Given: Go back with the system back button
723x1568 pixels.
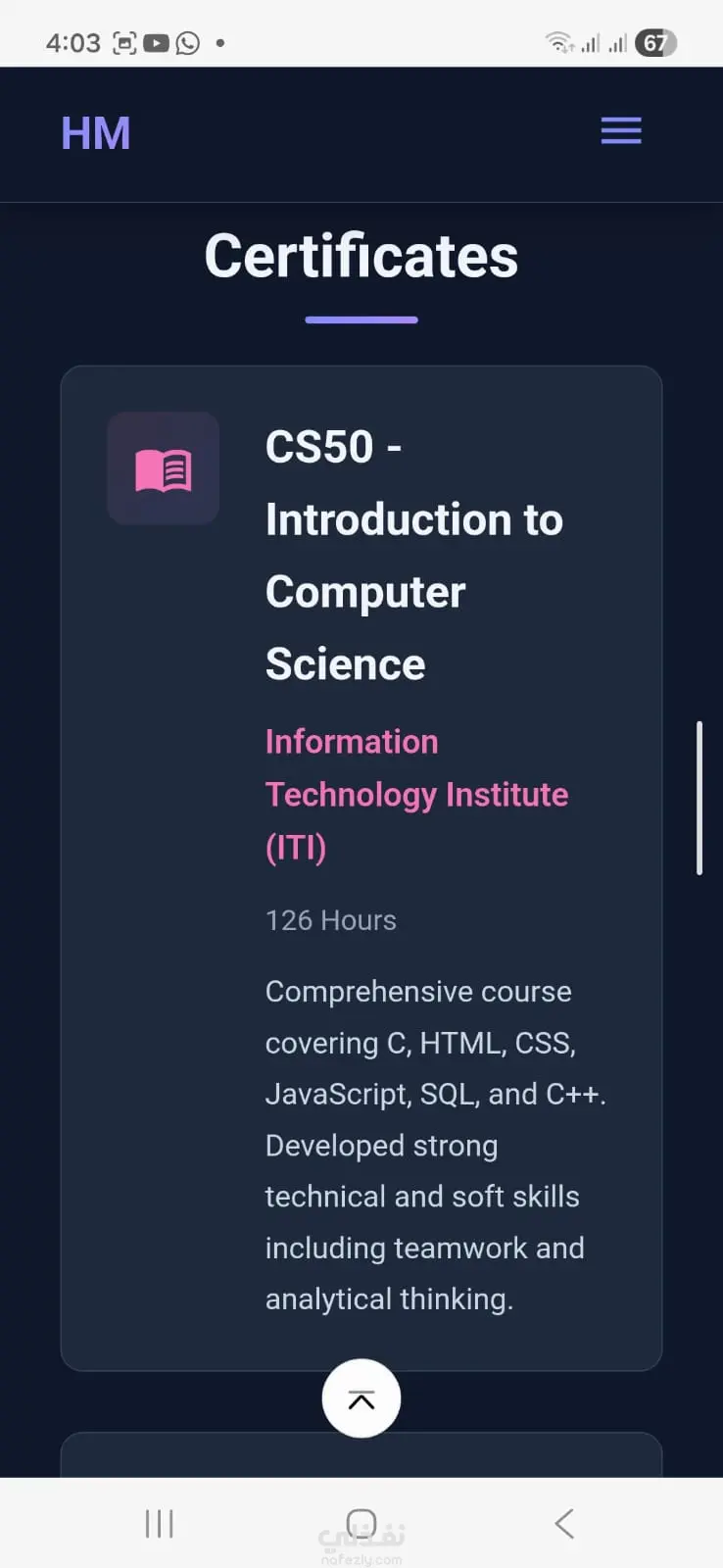Looking at the screenshot, I should coord(564,1523).
